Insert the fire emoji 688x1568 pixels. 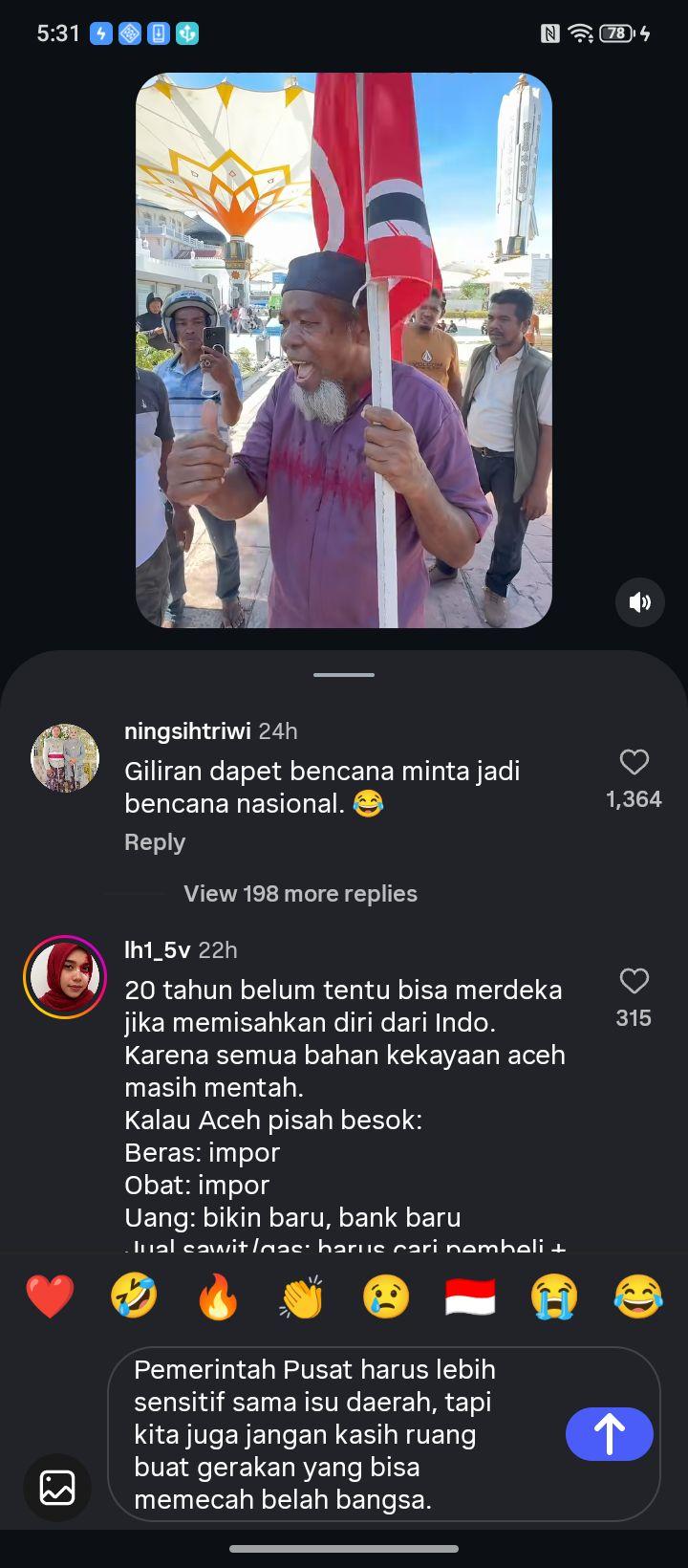click(218, 1297)
